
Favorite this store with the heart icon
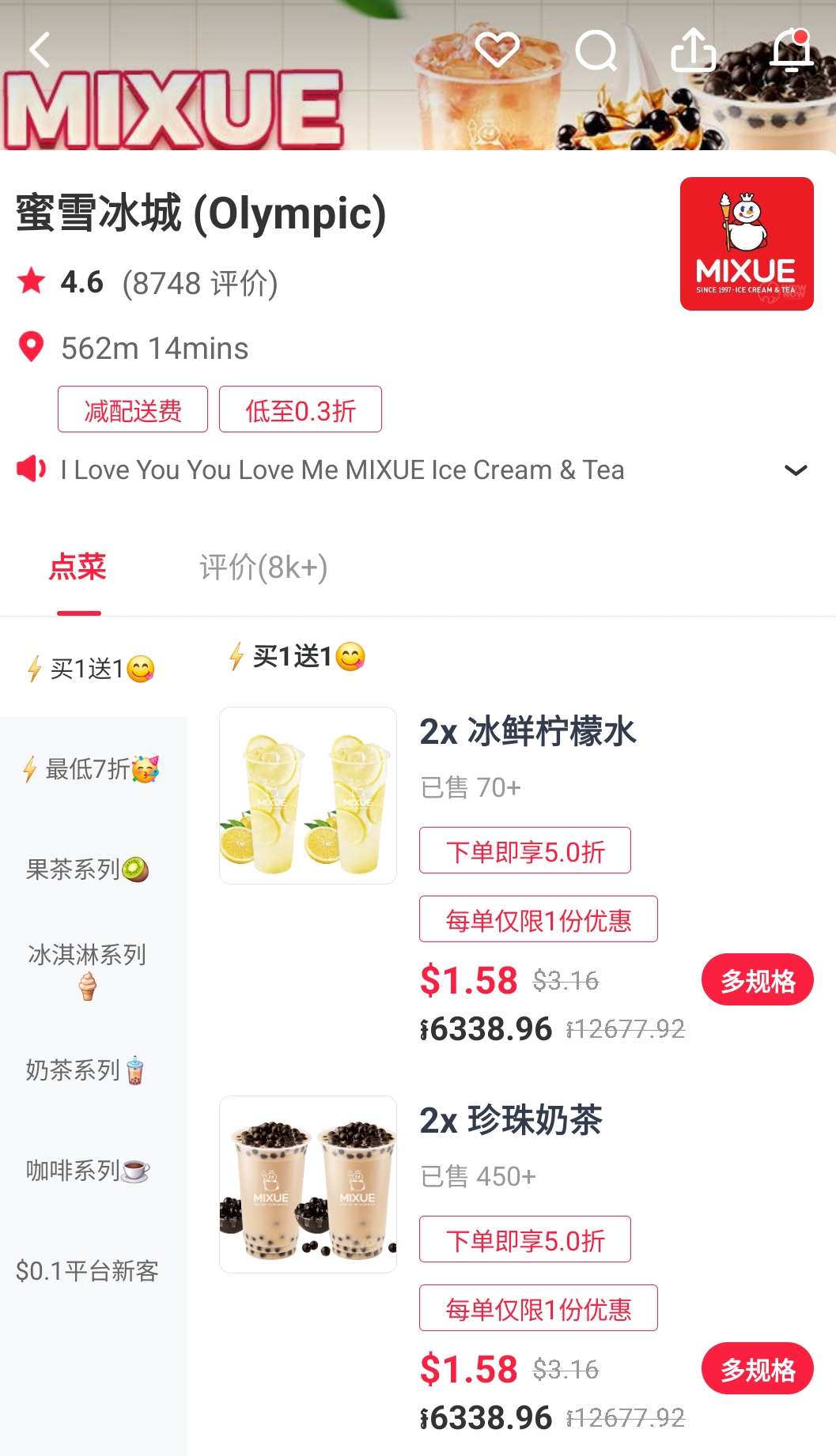tap(497, 50)
